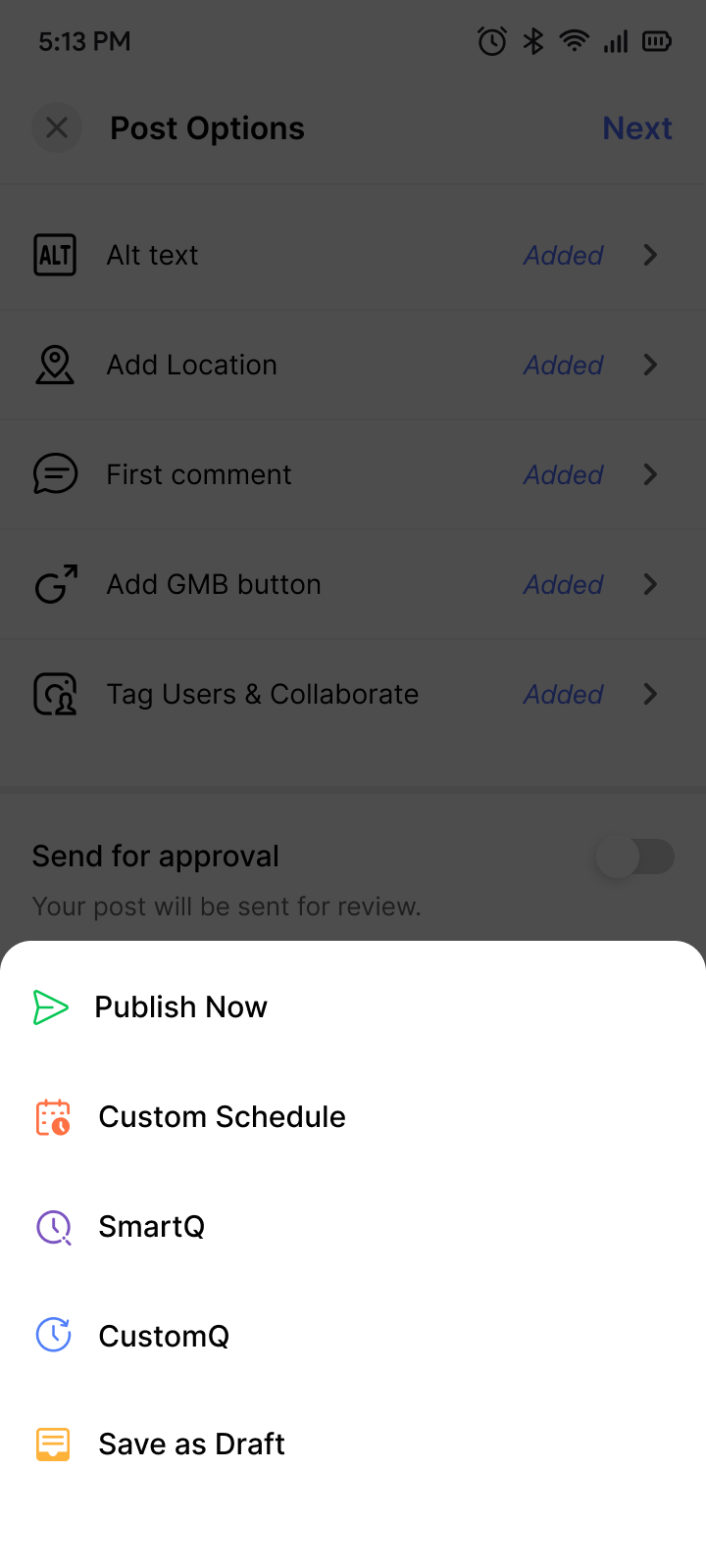Select Publish Now option

180,1007
